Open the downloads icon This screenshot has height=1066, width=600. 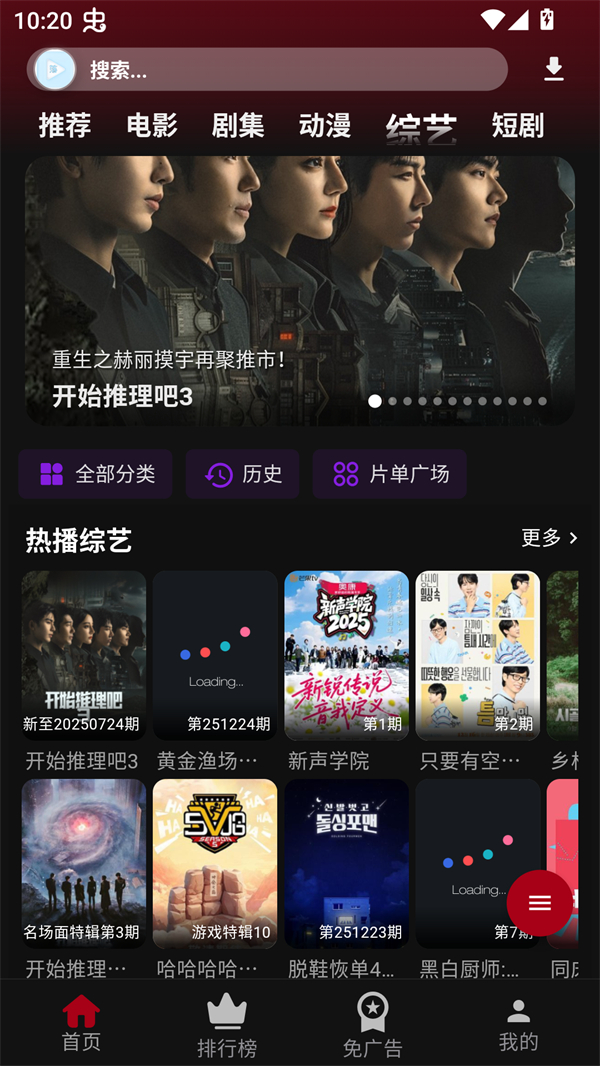(x=554, y=69)
